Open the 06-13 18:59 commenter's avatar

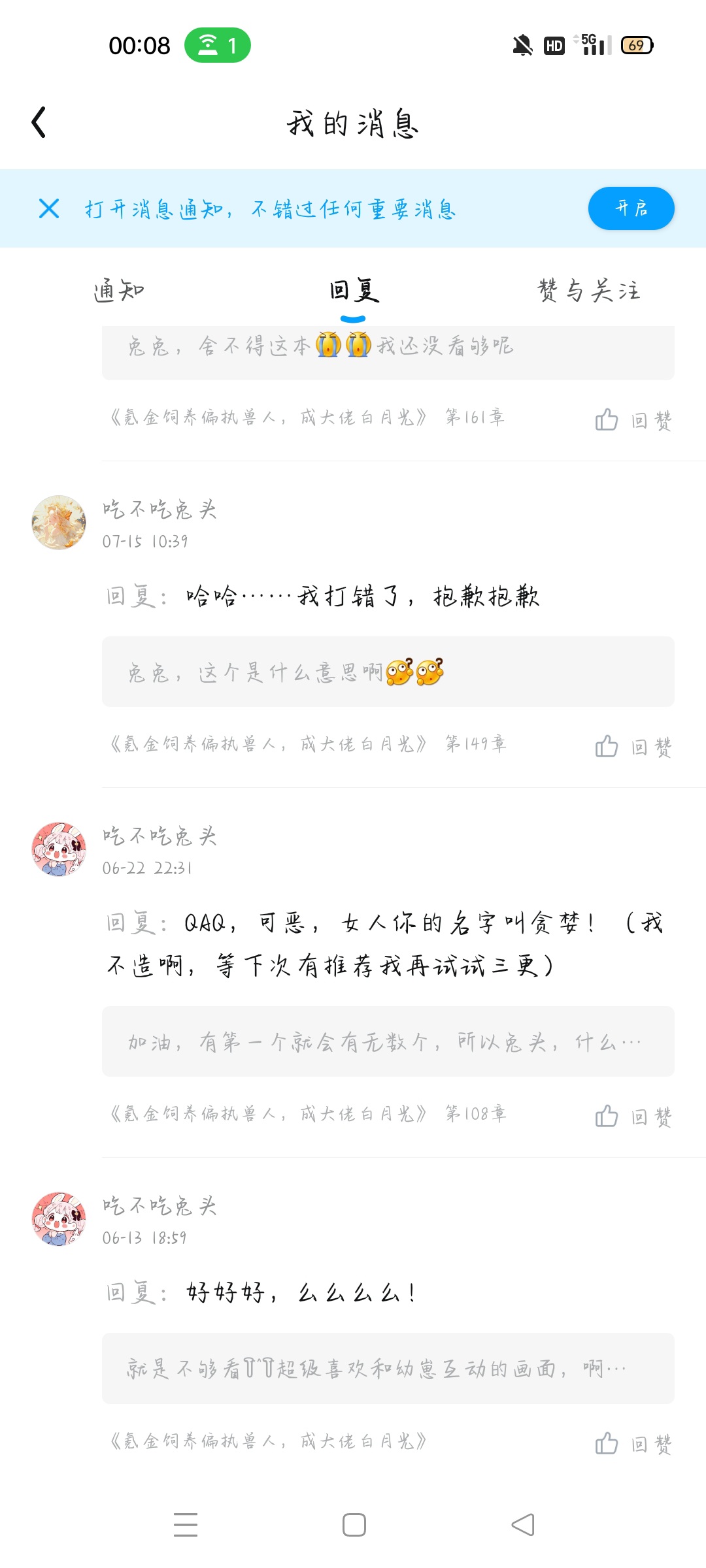(x=59, y=1219)
